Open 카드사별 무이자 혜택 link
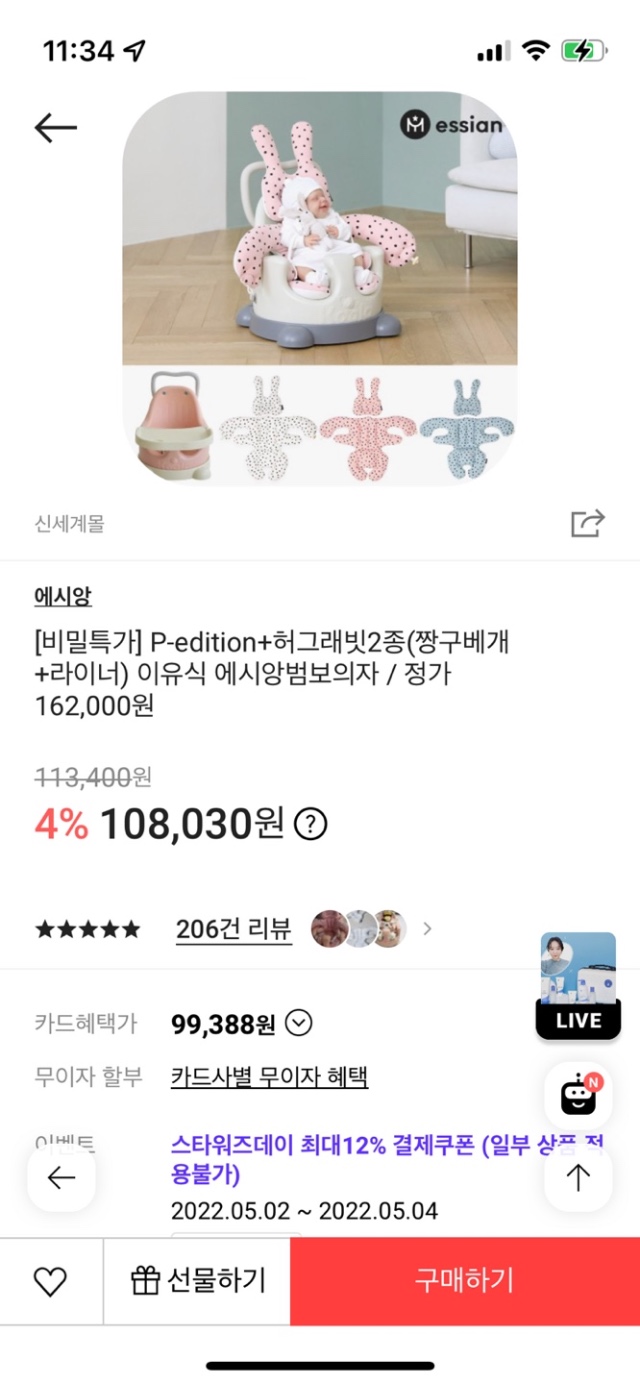Image resolution: width=640 pixels, height=1384 pixels. pyautogui.click(x=269, y=1077)
